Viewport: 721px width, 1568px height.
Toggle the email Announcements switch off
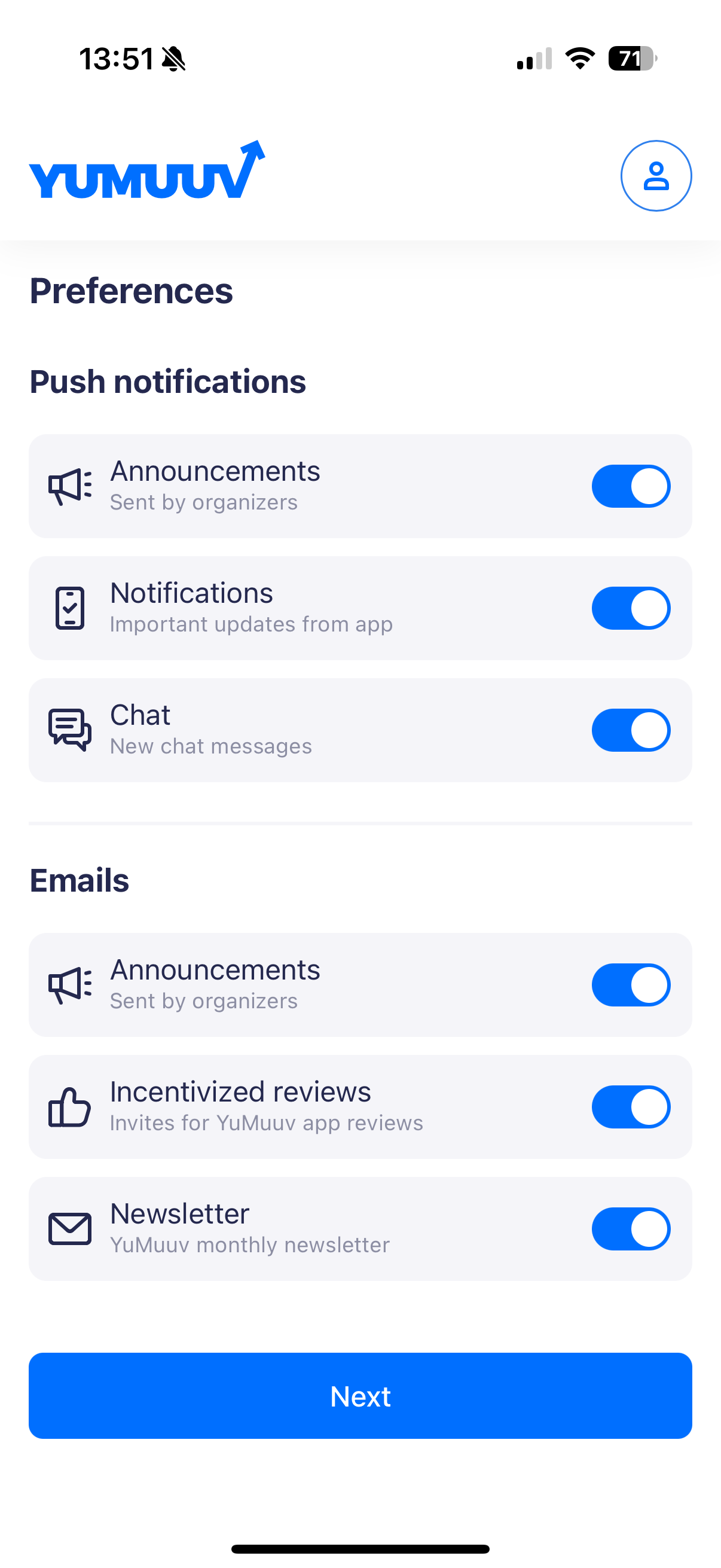point(631,984)
